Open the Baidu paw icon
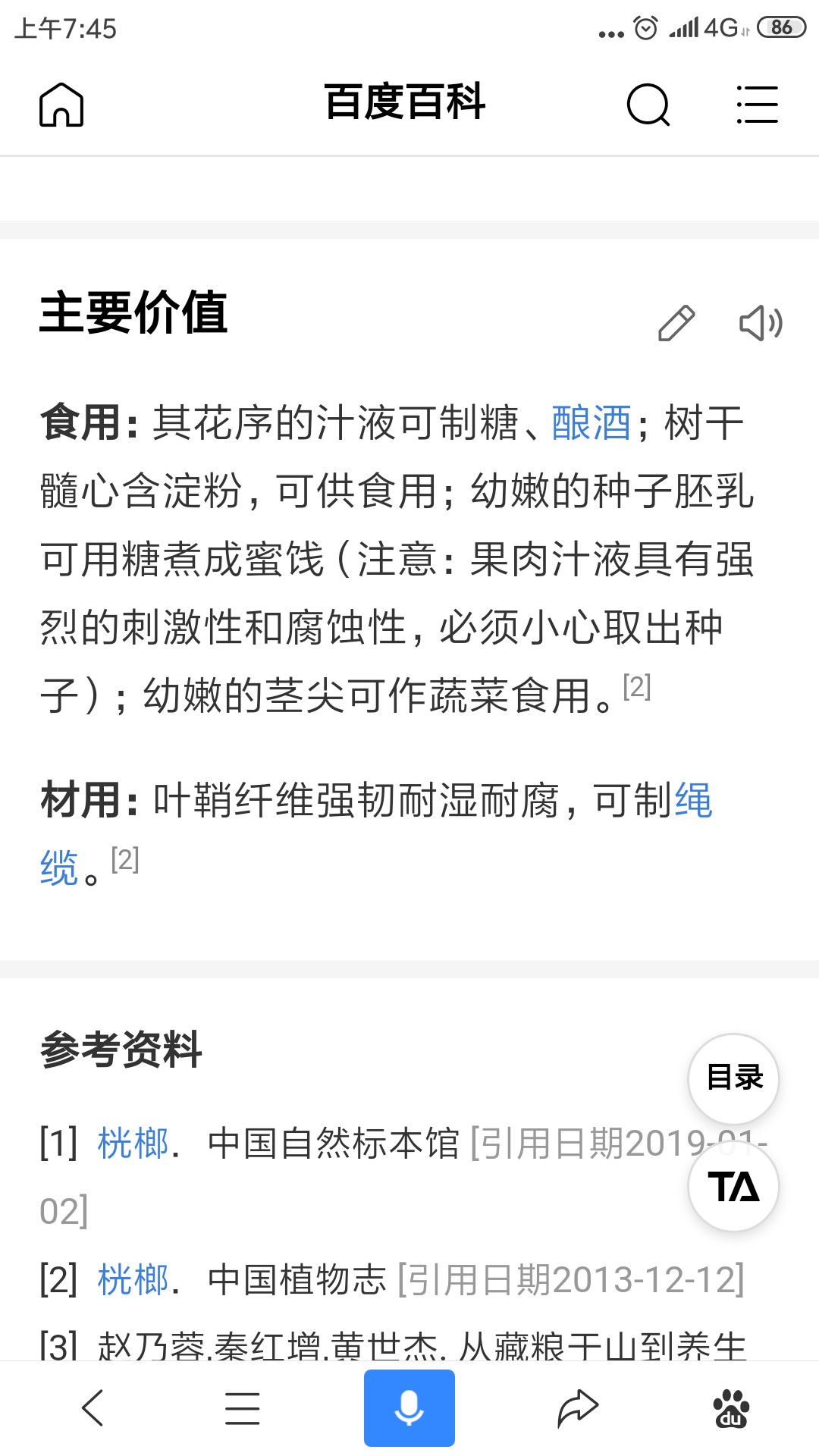The width and height of the screenshot is (819, 1456). [x=731, y=1408]
